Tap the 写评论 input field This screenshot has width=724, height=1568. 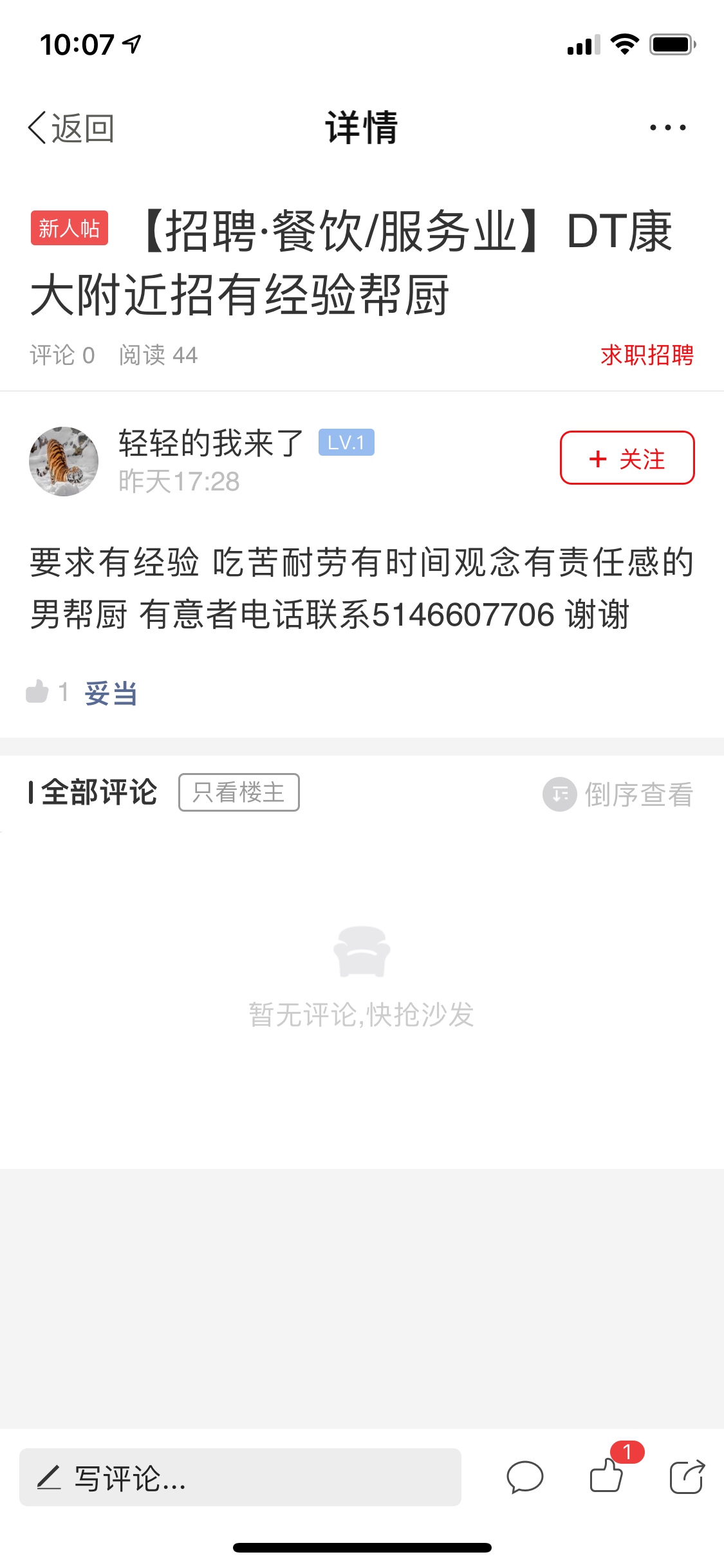pos(240,1477)
